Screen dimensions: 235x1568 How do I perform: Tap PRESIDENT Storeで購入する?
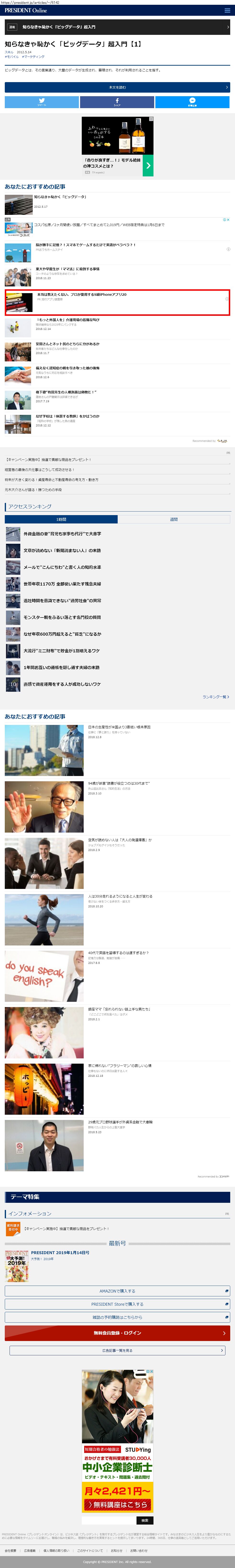[x=117, y=1304]
